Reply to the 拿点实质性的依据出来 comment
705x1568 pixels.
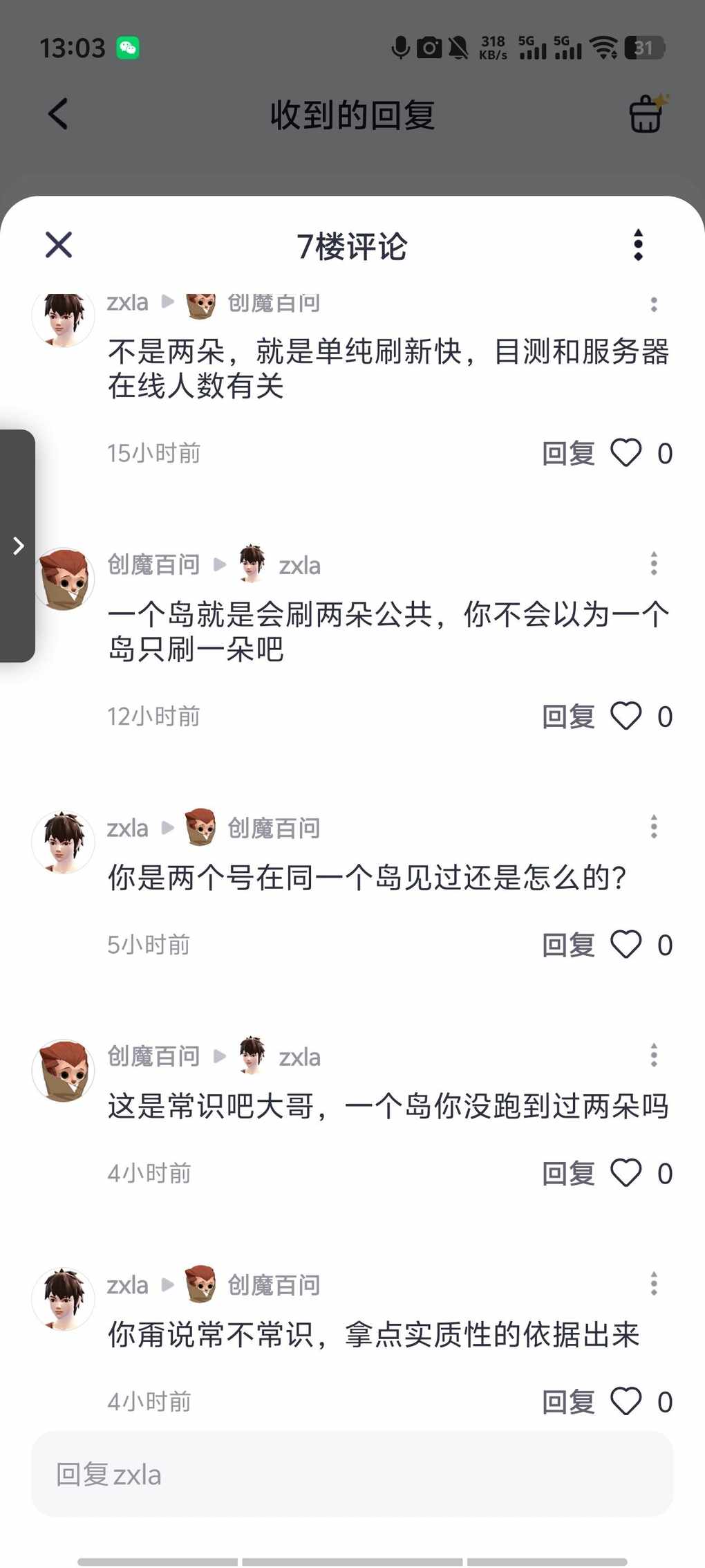[x=568, y=1401]
